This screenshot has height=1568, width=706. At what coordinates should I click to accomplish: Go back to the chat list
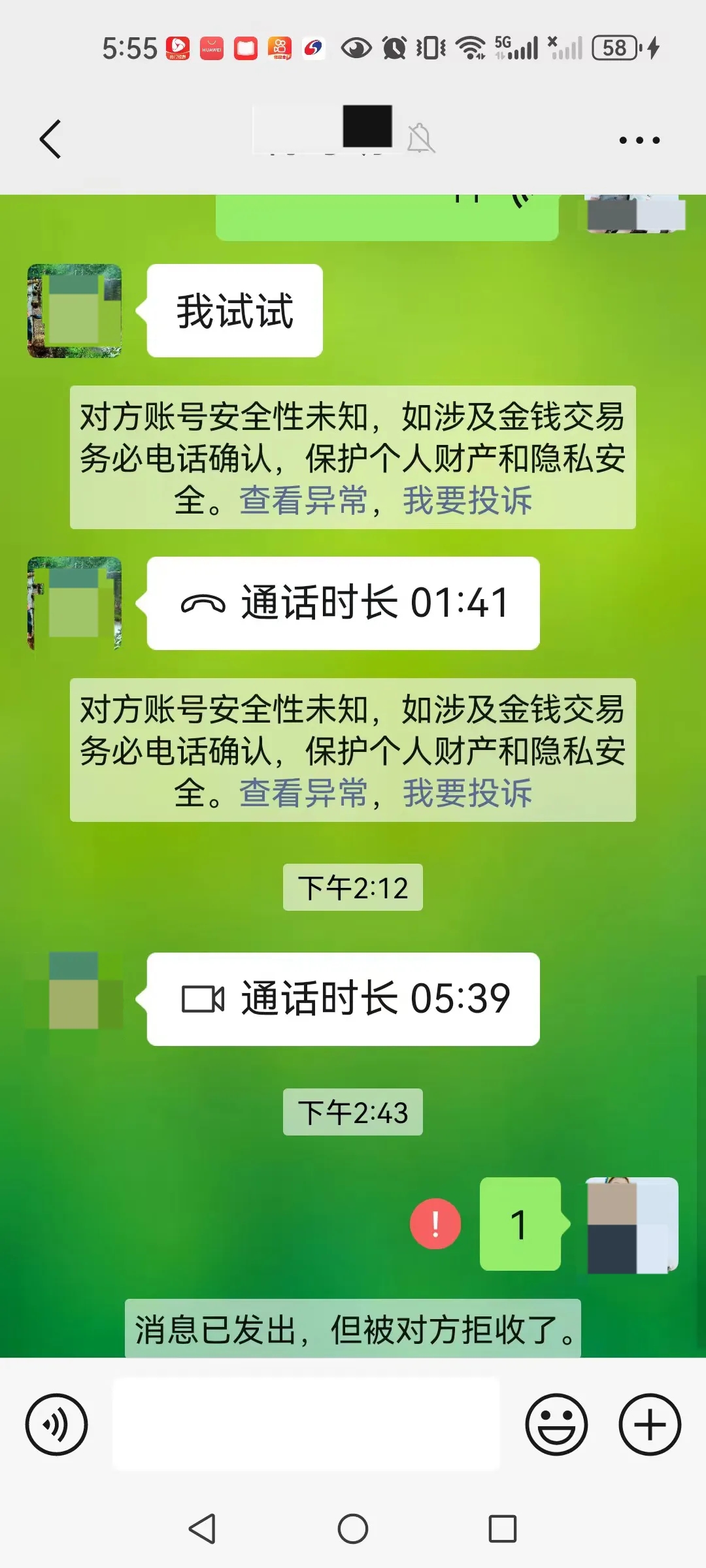[50, 139]
